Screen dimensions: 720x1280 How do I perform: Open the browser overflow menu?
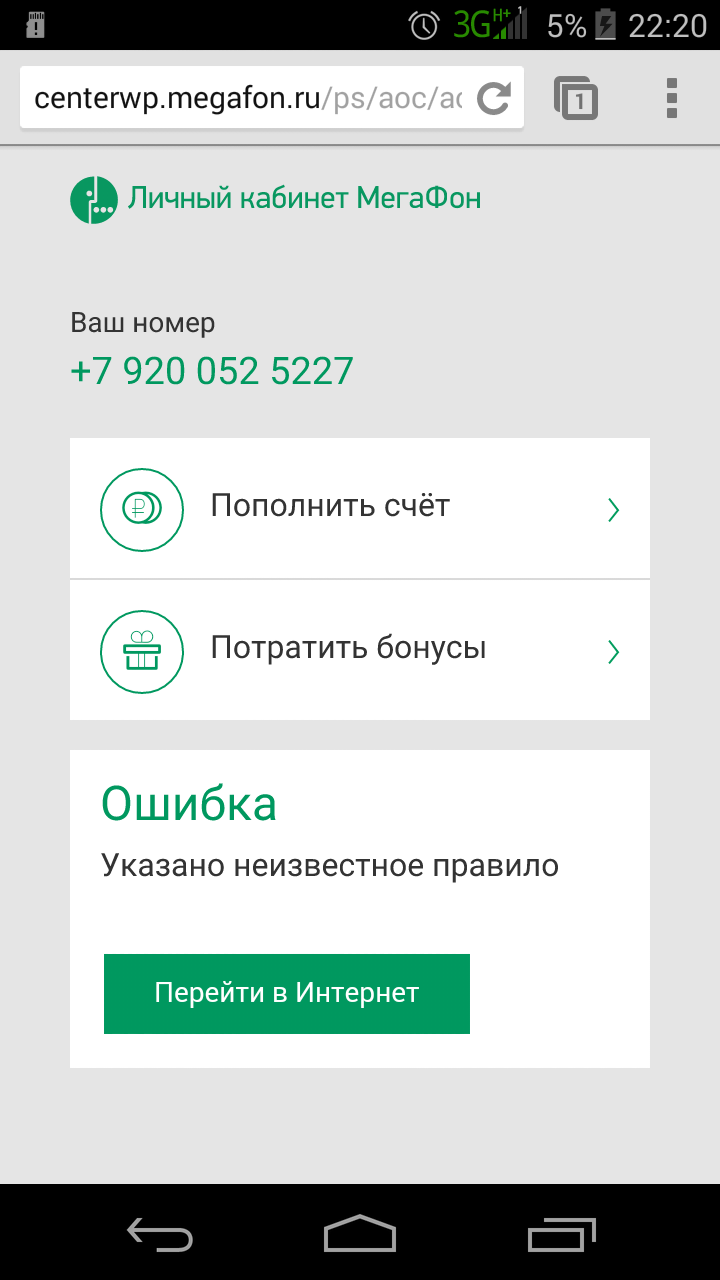tap(671, 98)
